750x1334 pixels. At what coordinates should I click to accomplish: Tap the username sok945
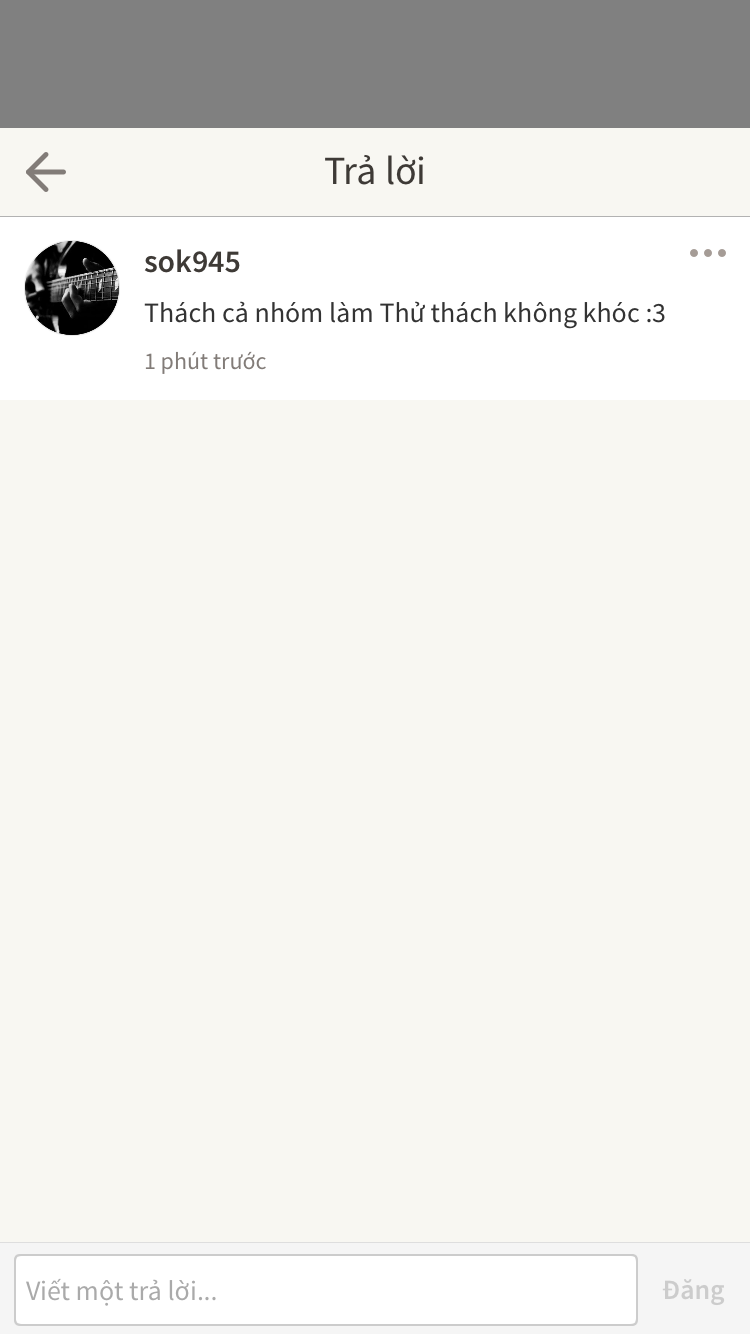tap(192, 262)
